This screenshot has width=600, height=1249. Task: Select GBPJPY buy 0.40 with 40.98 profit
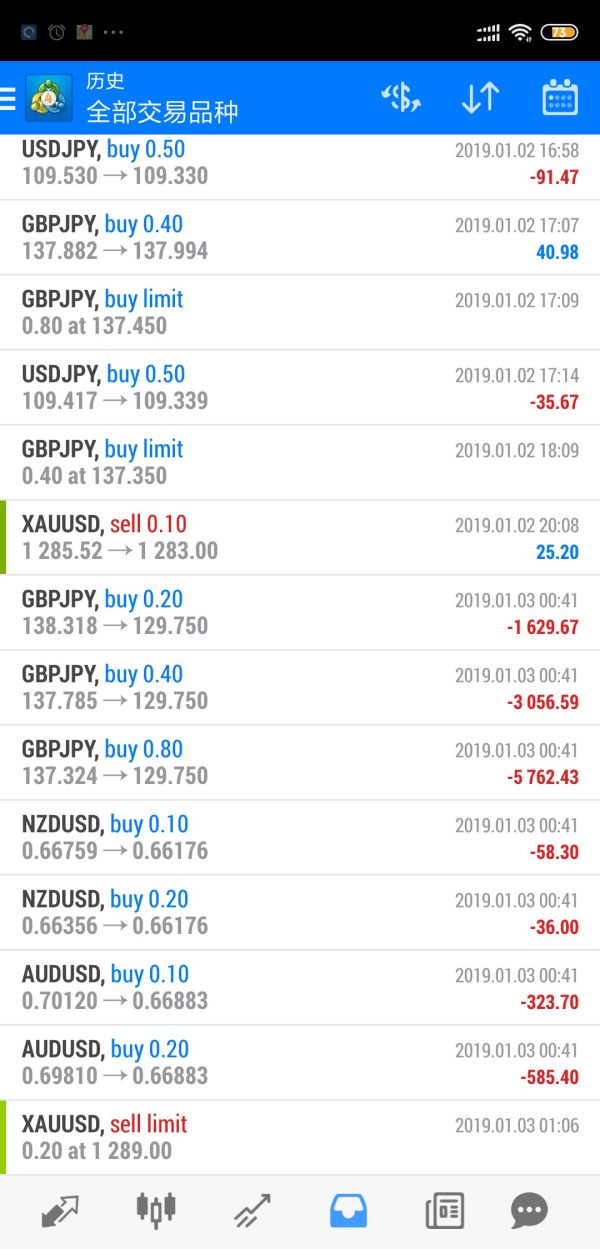click(300, 238)
